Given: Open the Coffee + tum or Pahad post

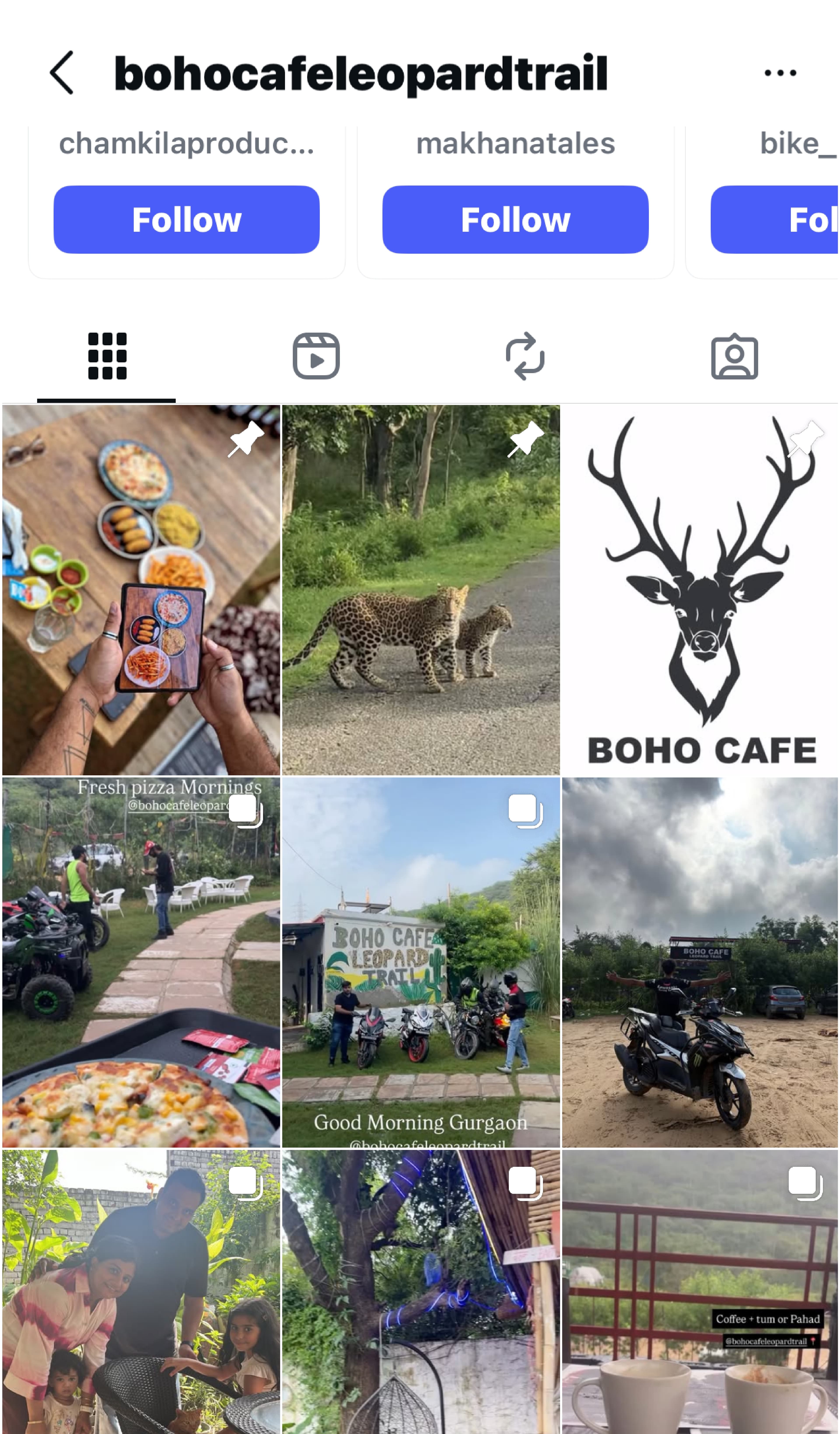Looking at the screenshot, I should 700,1292.
